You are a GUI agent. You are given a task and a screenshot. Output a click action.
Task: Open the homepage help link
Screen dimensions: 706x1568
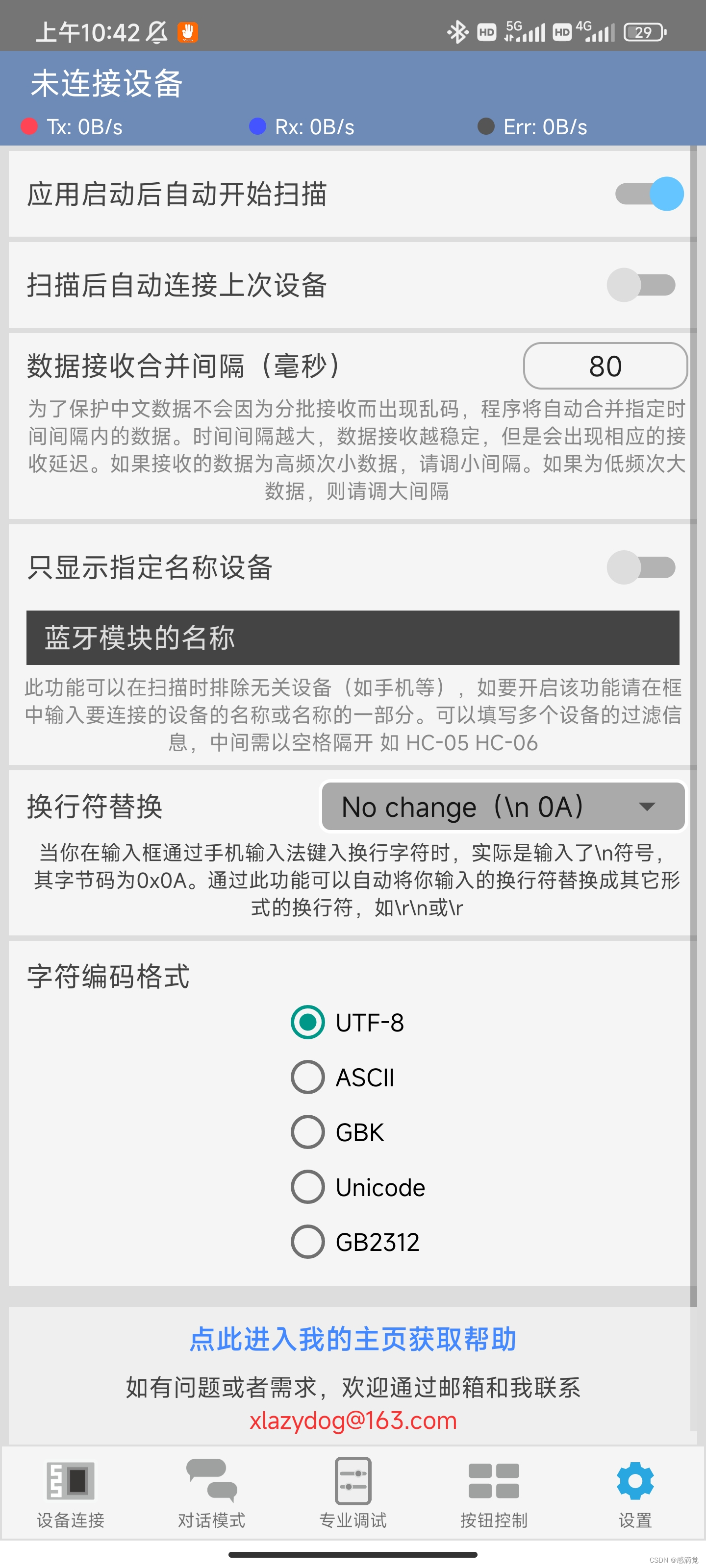tap(353, 1339)
